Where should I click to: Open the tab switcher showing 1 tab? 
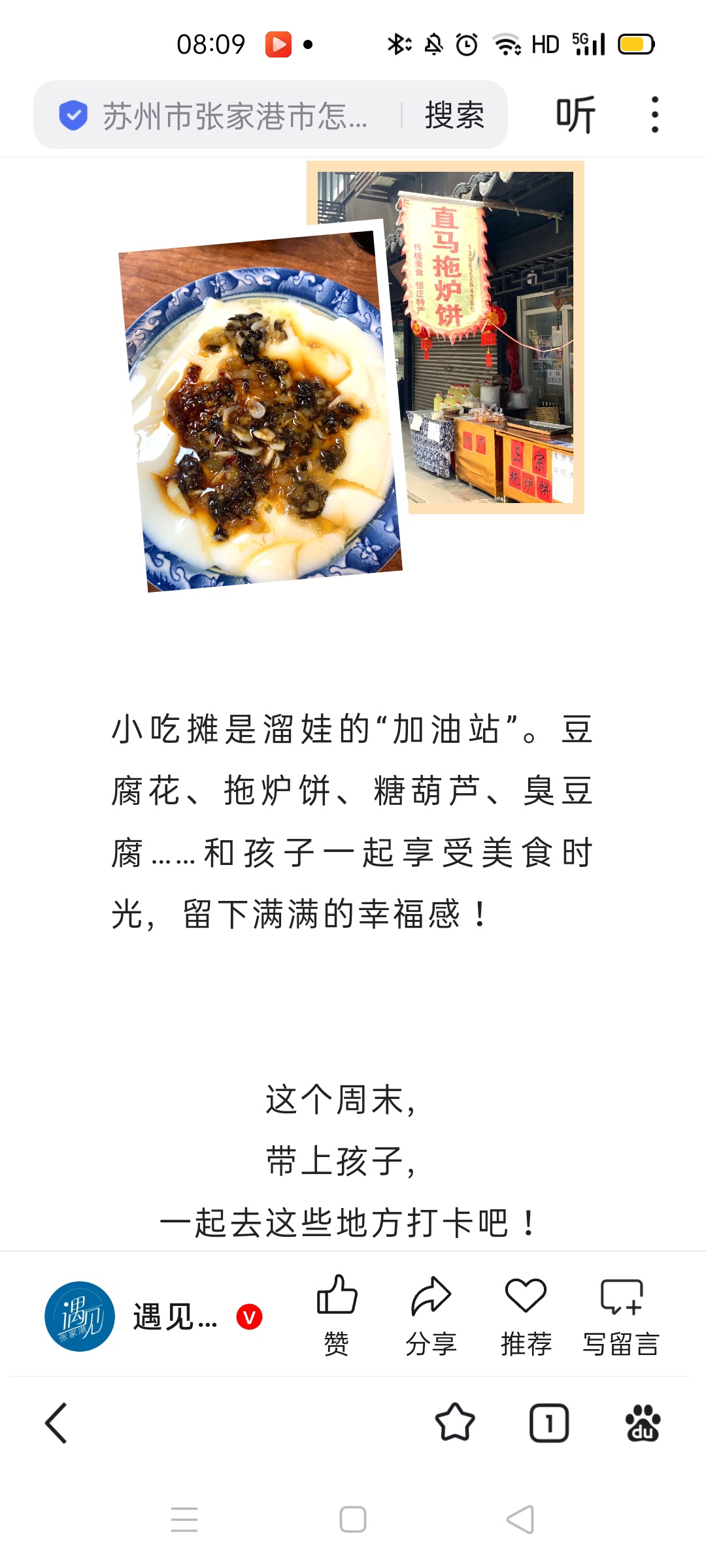pos(548,1423)
